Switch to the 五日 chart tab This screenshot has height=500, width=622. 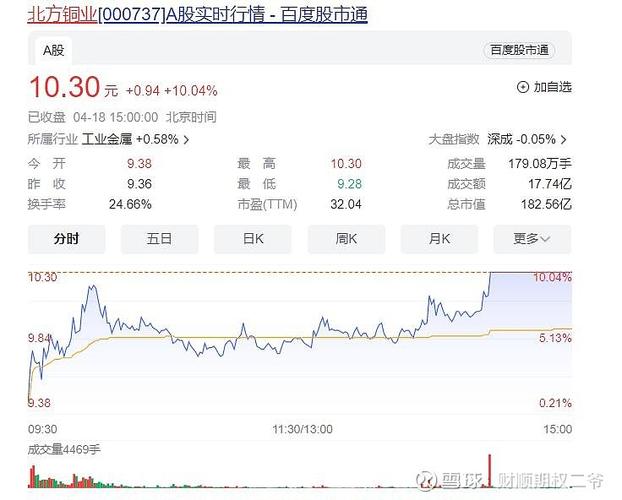159,238
